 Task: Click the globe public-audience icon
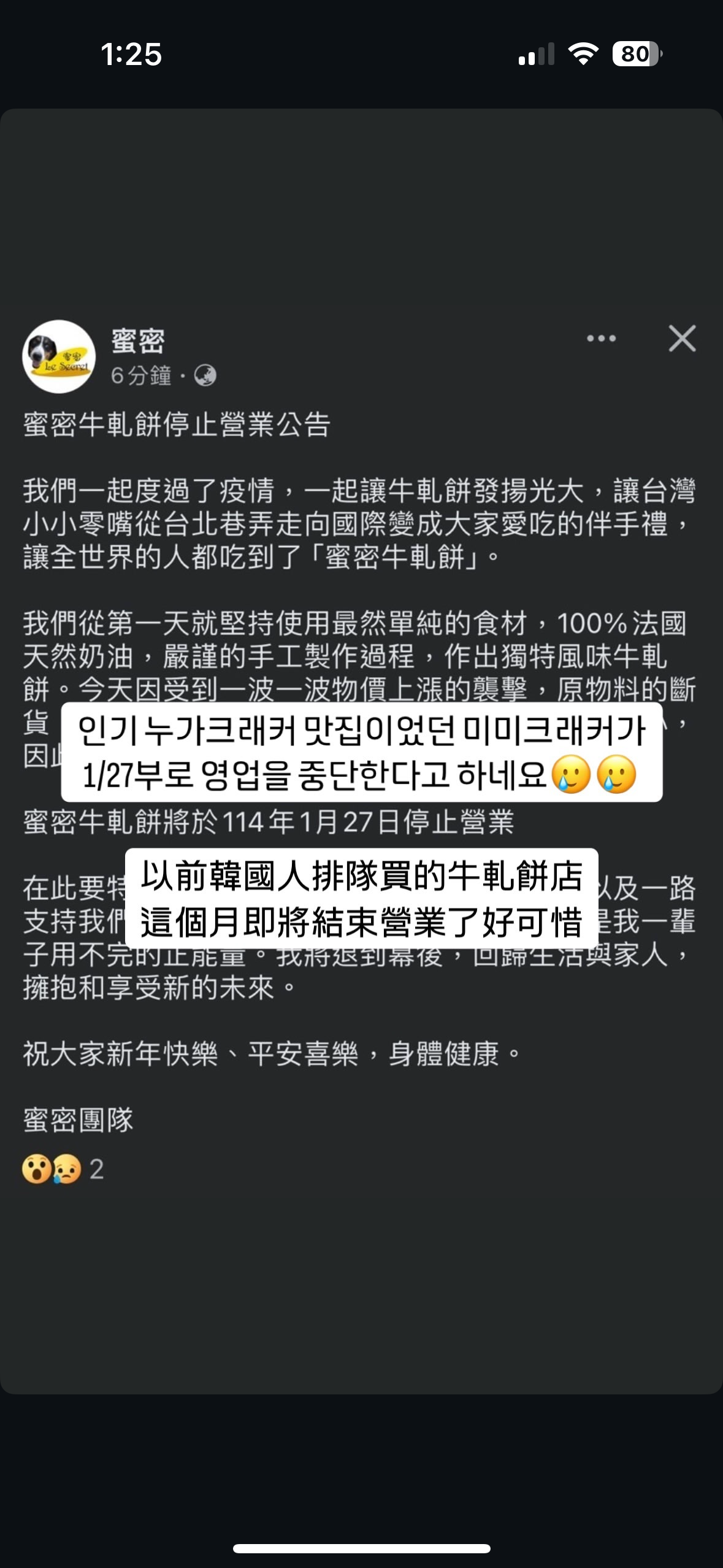(x=204, y=377)
